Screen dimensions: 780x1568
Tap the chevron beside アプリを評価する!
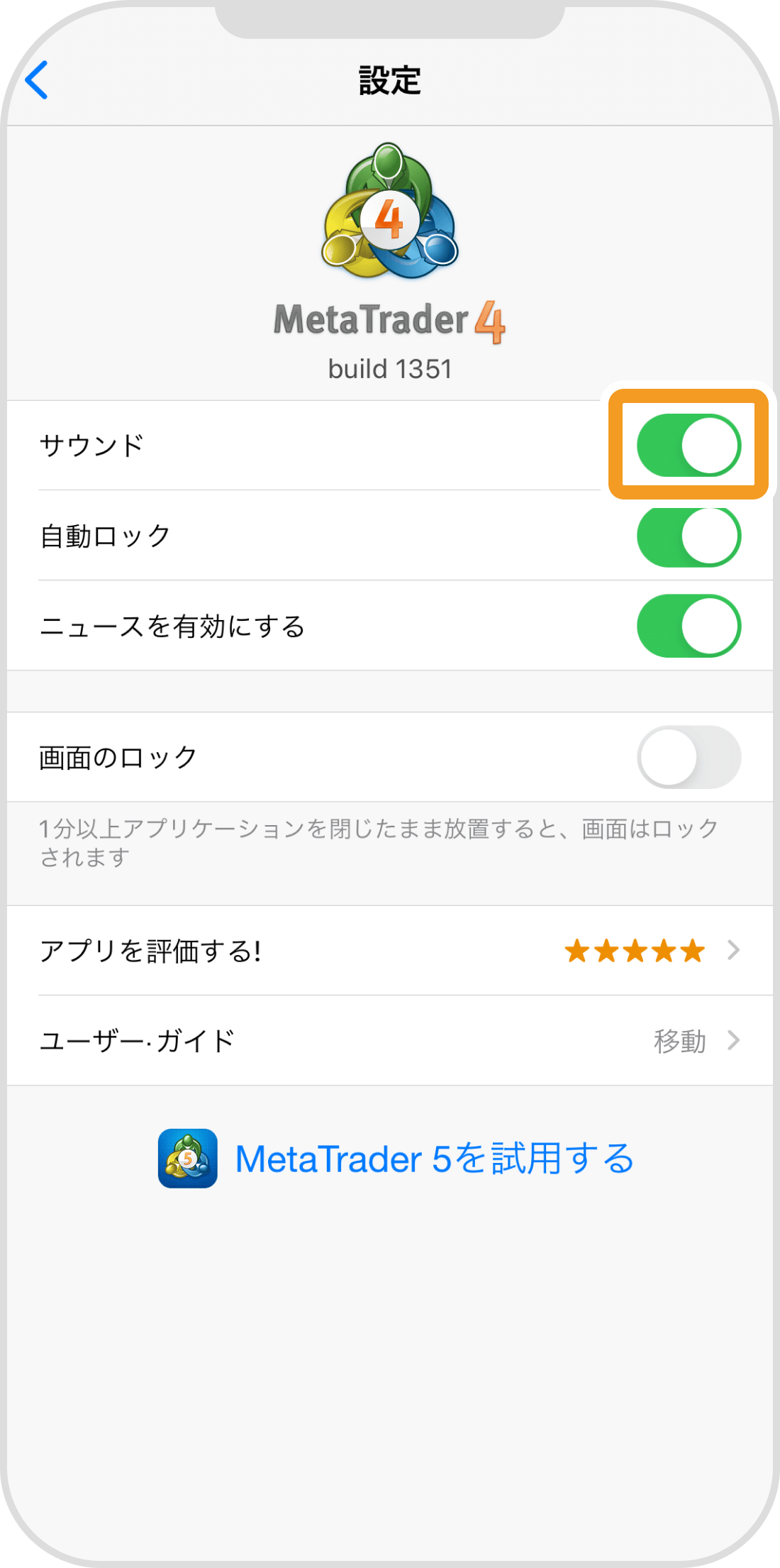coord(732,951)
